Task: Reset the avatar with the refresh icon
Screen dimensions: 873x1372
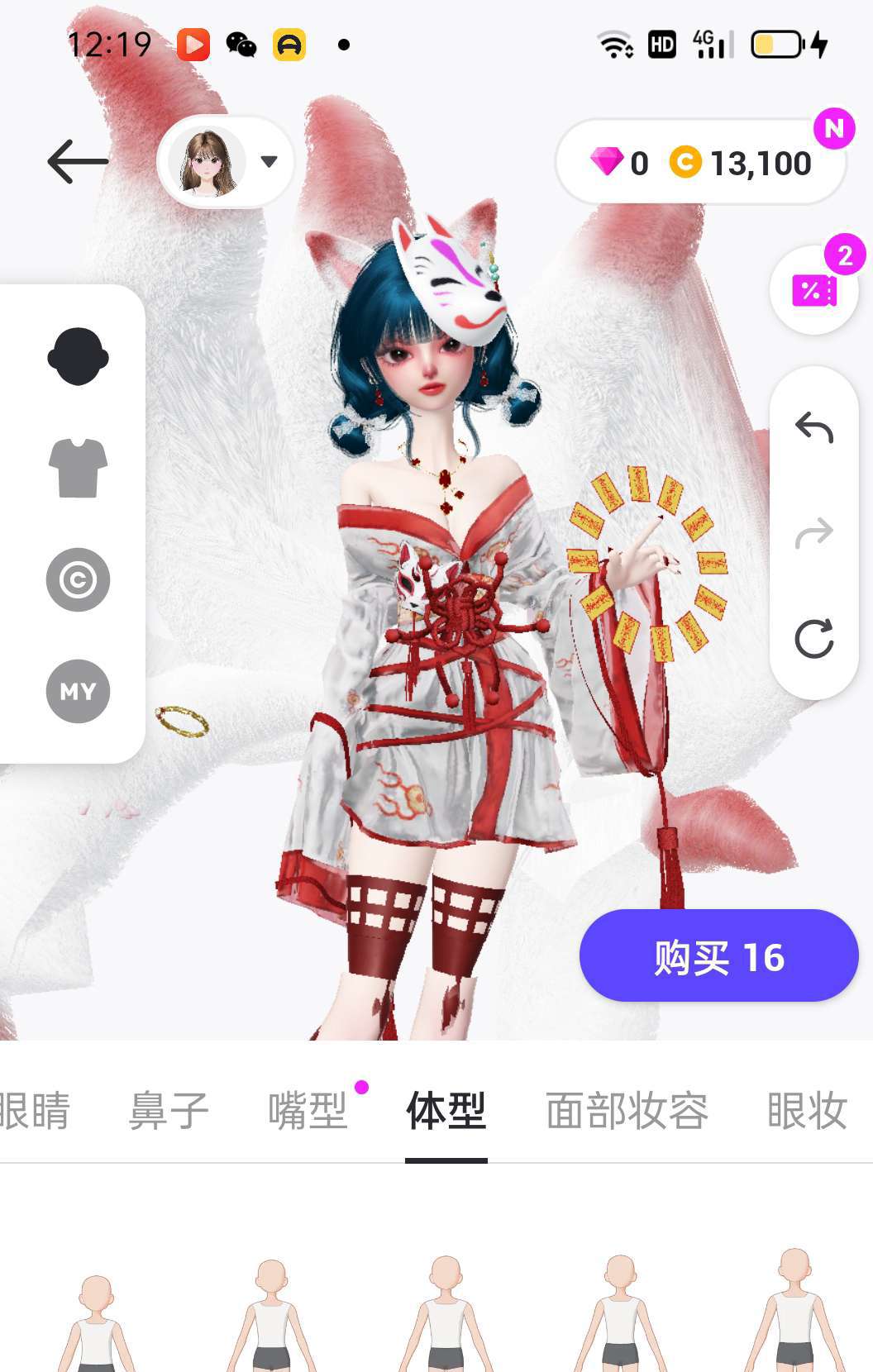Action: [814, 639]
